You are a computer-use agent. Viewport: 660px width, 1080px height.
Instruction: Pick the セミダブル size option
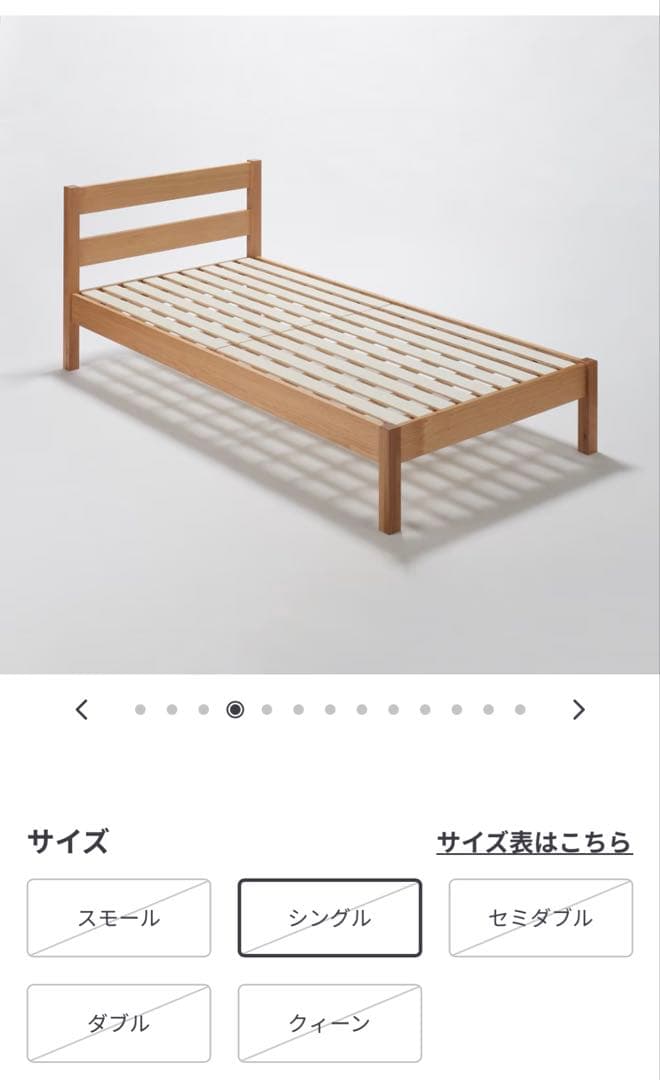point(540,918)
